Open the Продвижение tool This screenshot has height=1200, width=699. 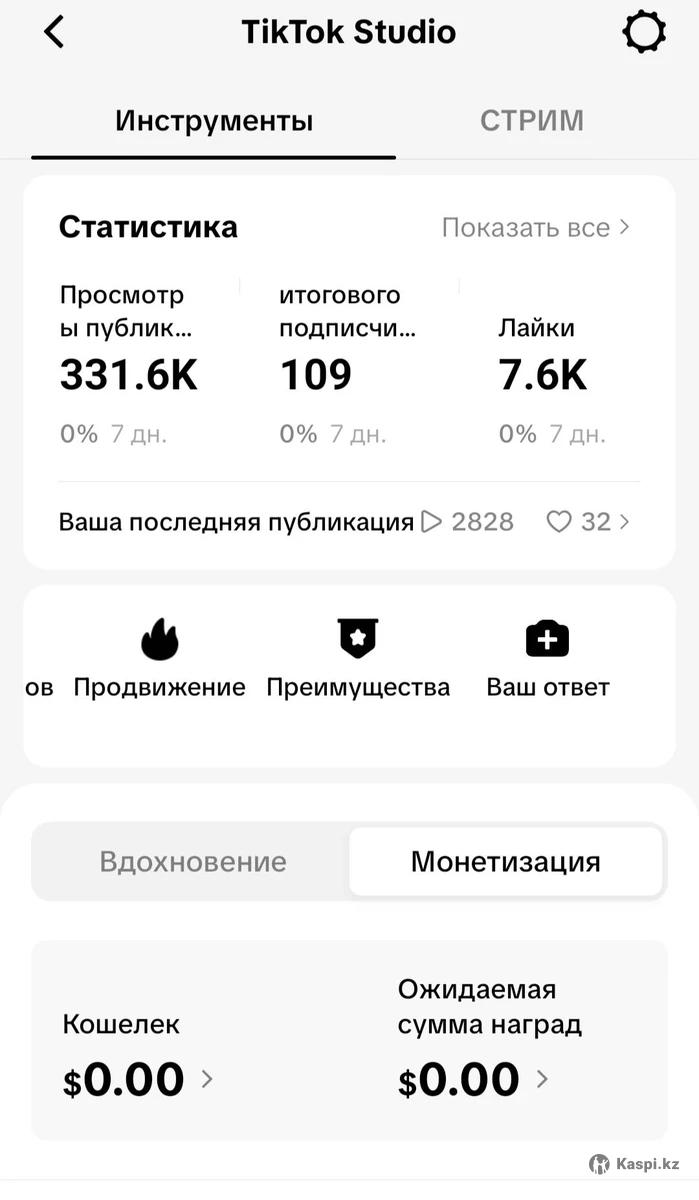pyautogui.click(x=159, y=660)
